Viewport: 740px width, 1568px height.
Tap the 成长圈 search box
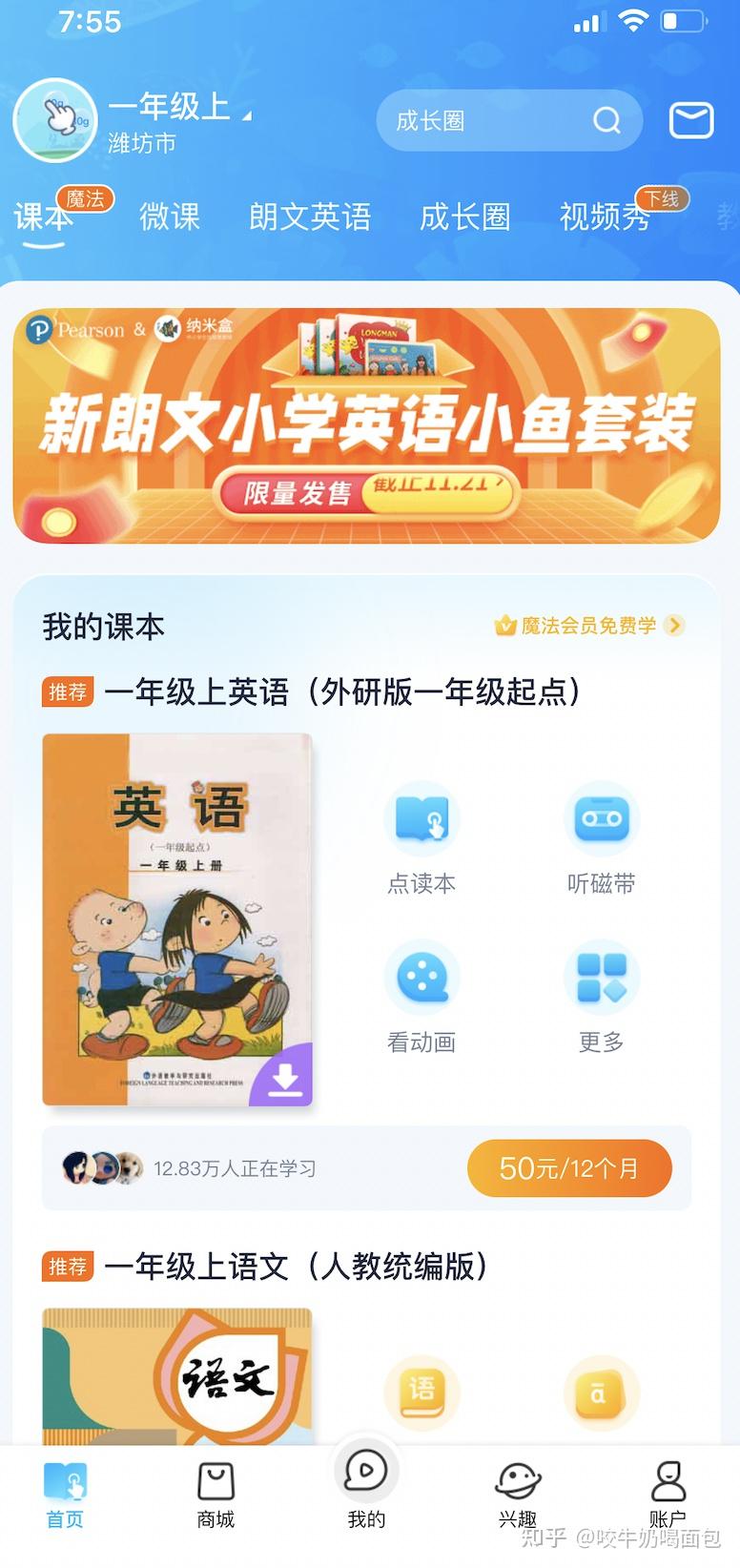pyautogui.click(x=496, y=121)
